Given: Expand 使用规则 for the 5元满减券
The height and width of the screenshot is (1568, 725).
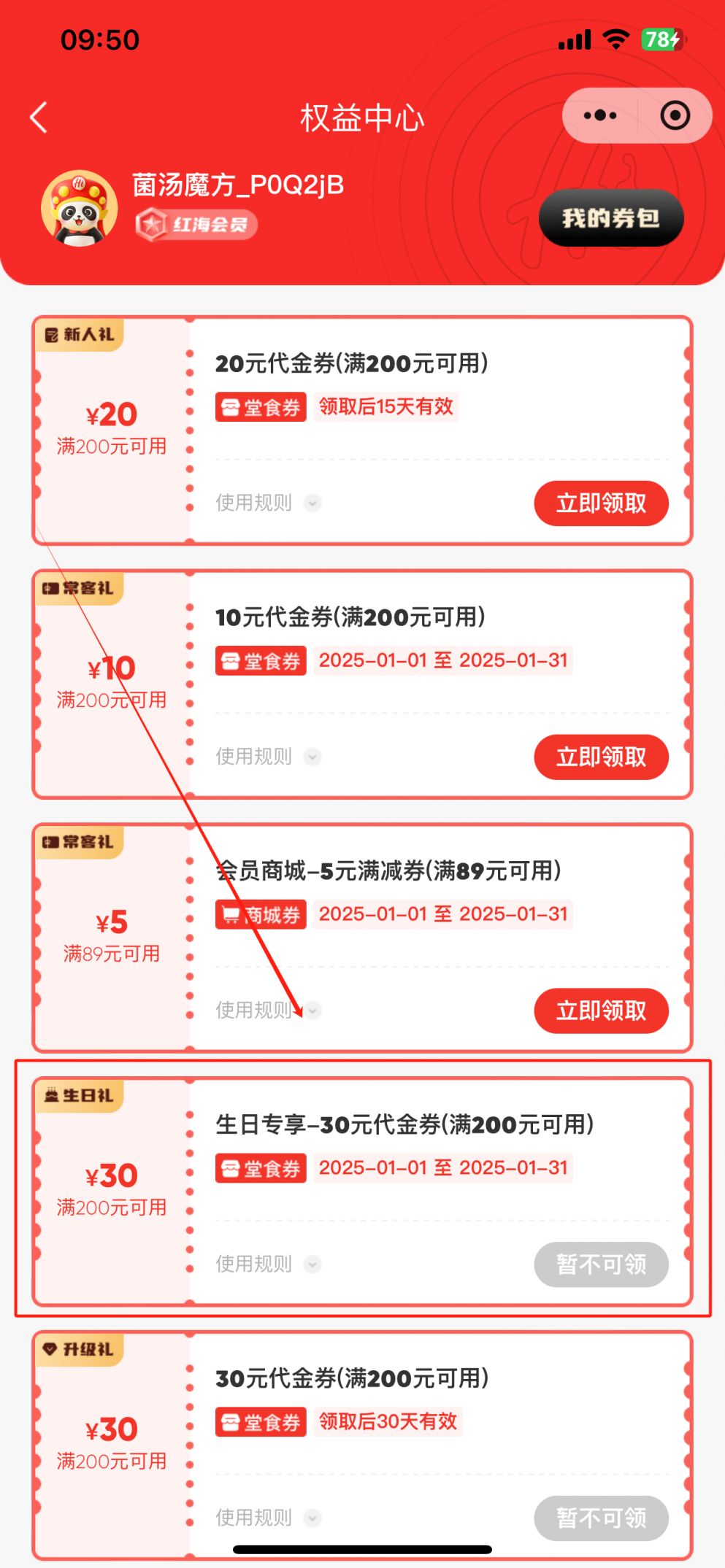Looking at the screenshot, I should pos(268,1011).
